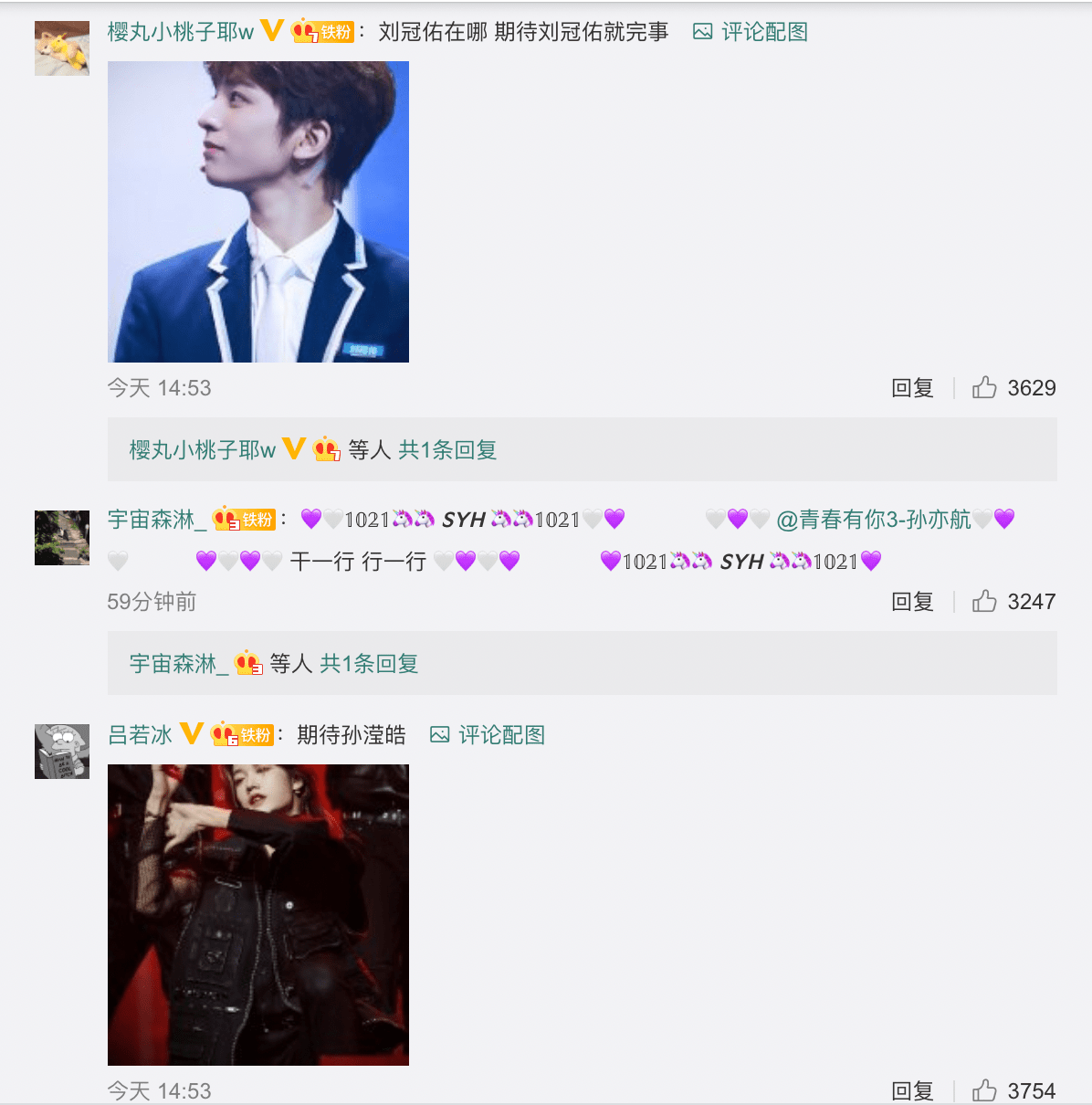
Task: Enlarge the photo in 吕若冰's comment
Action: click(258, 915)
